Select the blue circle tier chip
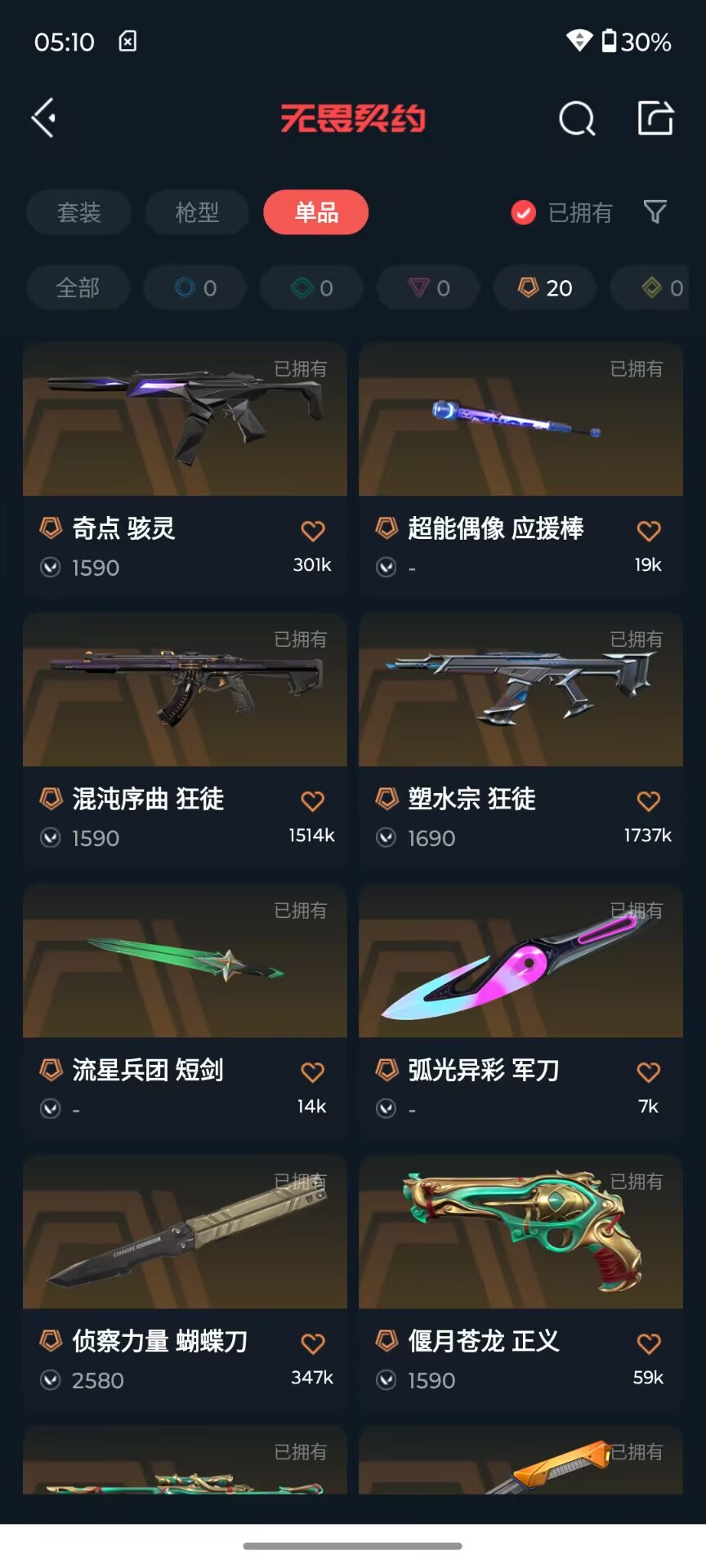Viewport: 706px width, 1568px height. click(x=195, y=287)
